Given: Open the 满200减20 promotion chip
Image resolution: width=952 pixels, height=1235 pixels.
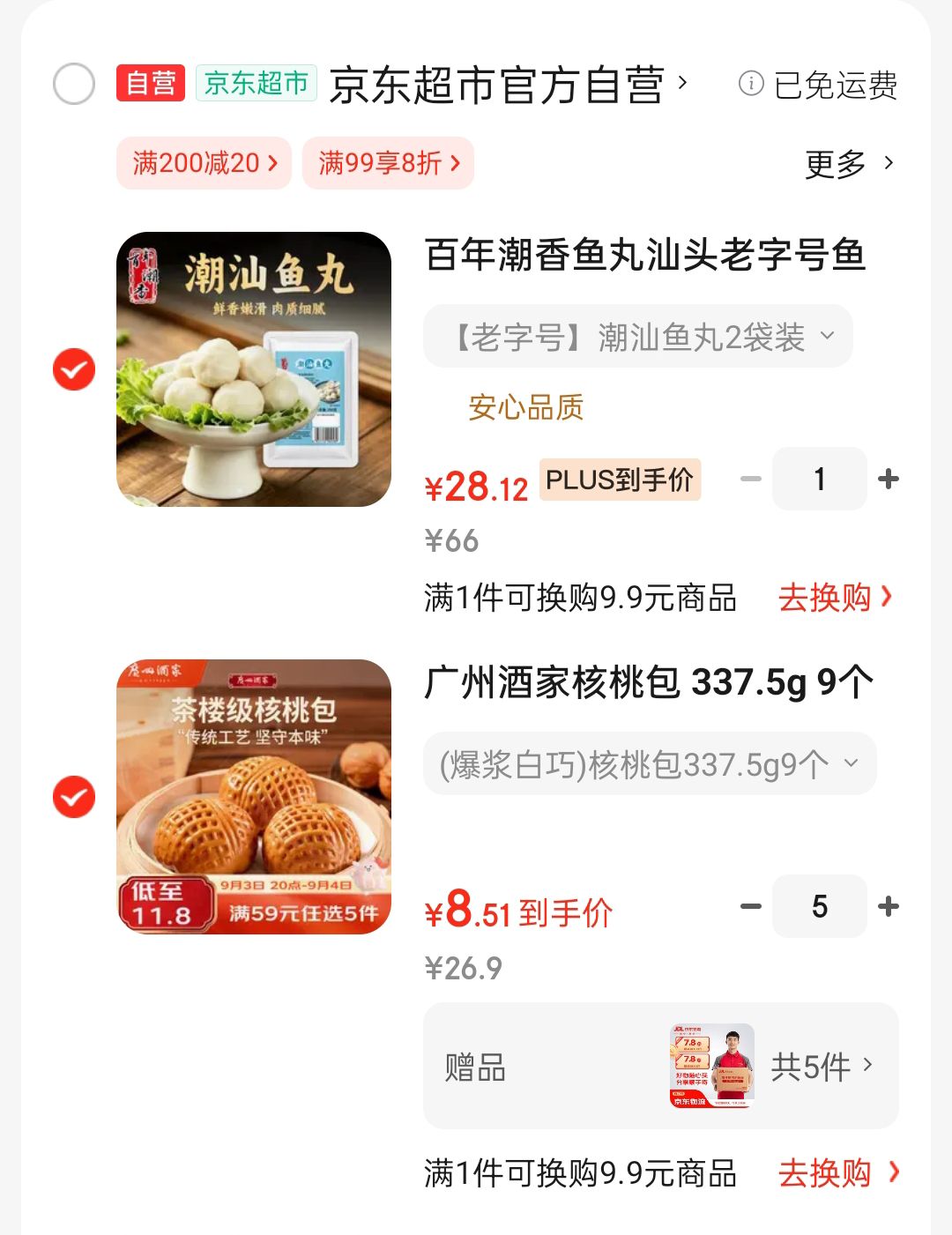Looking at the screenshot, I should pyautogui.click(x=204, y=163).
